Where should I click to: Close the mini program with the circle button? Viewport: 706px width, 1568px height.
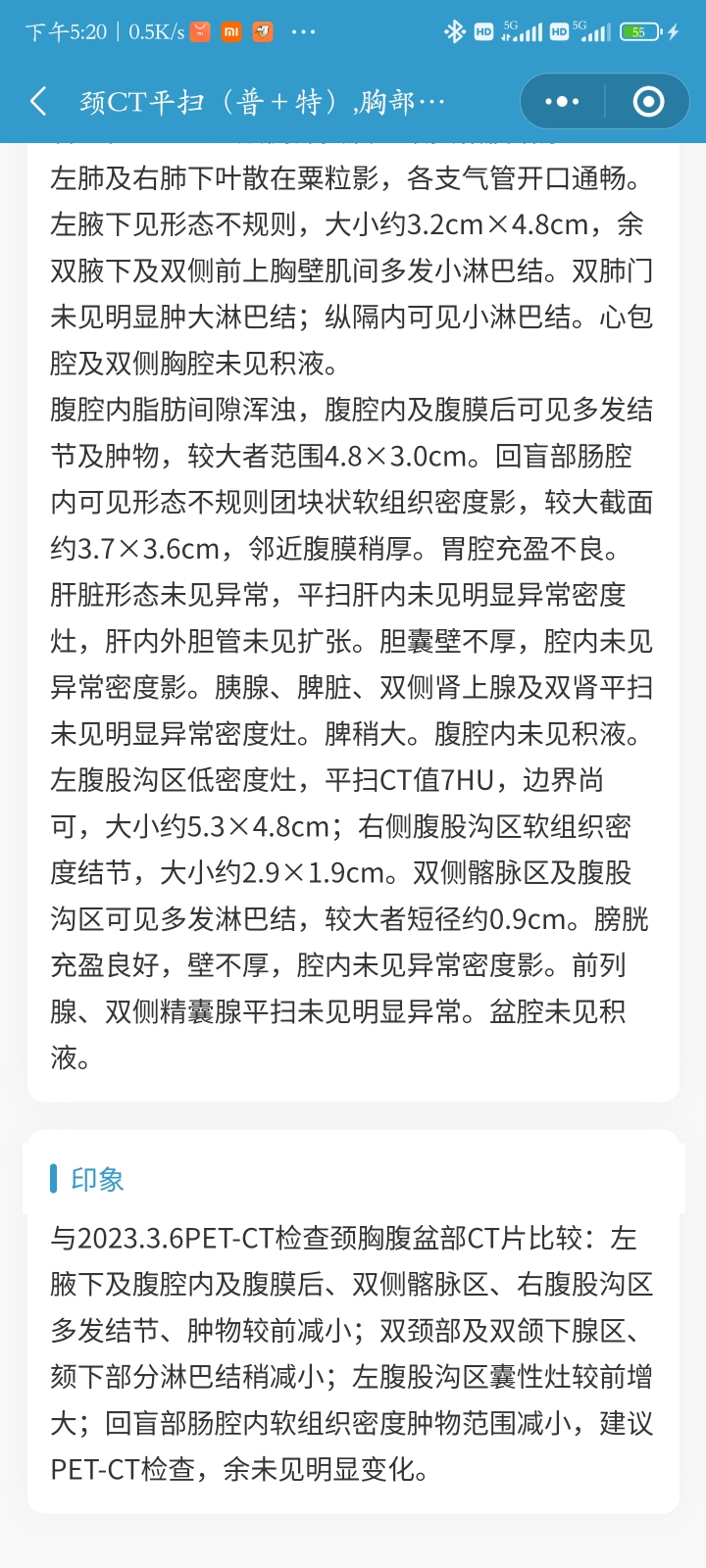pyautogui.click(x=648, y=101)
